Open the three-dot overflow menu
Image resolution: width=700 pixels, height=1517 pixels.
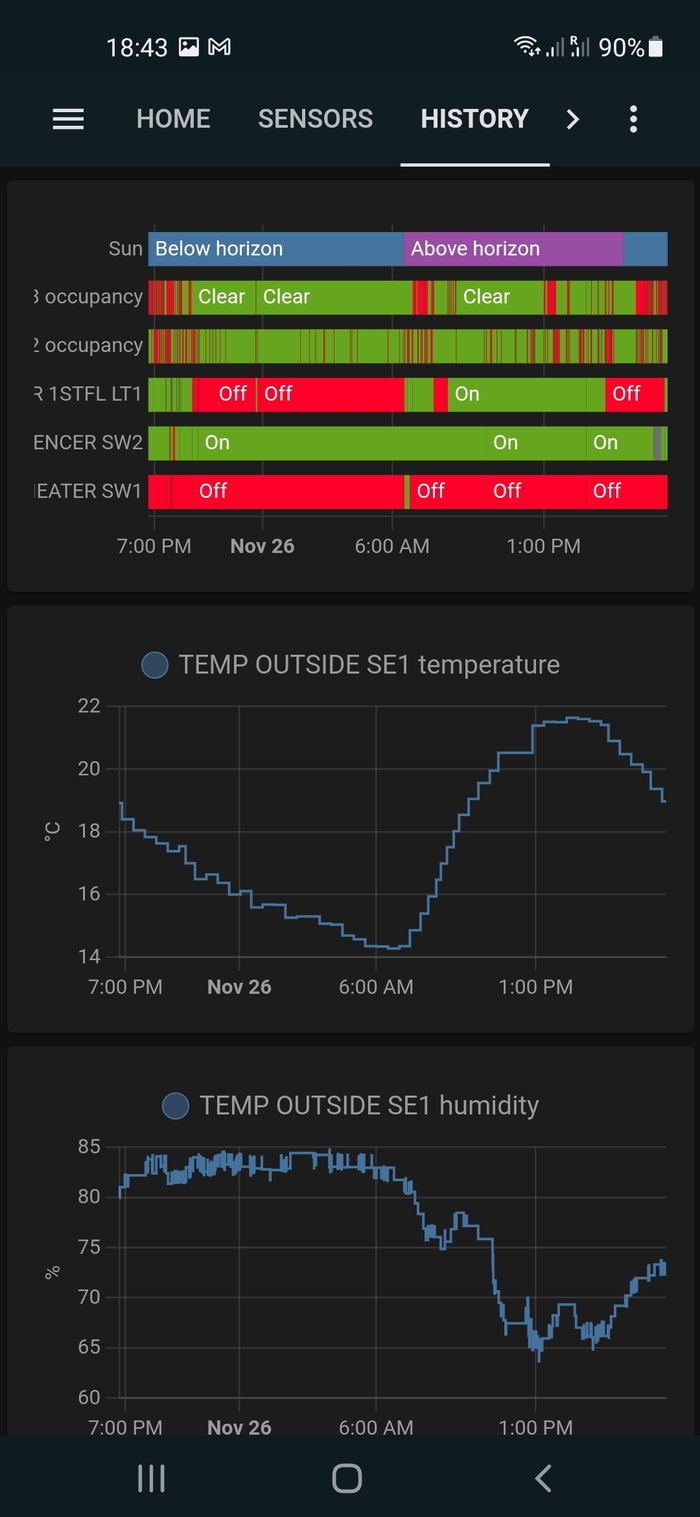pos(633,119)
